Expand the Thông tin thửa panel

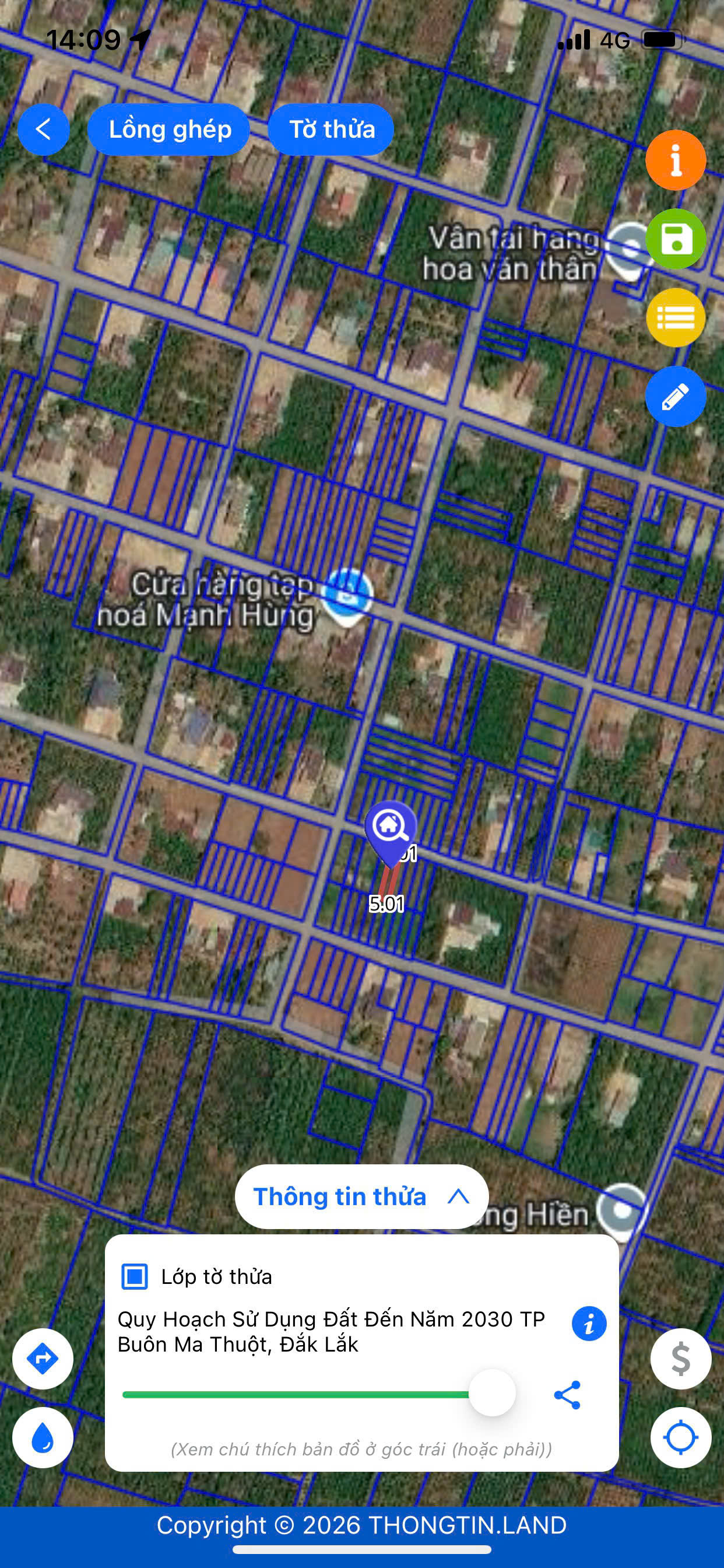[x=362, y=1196]
